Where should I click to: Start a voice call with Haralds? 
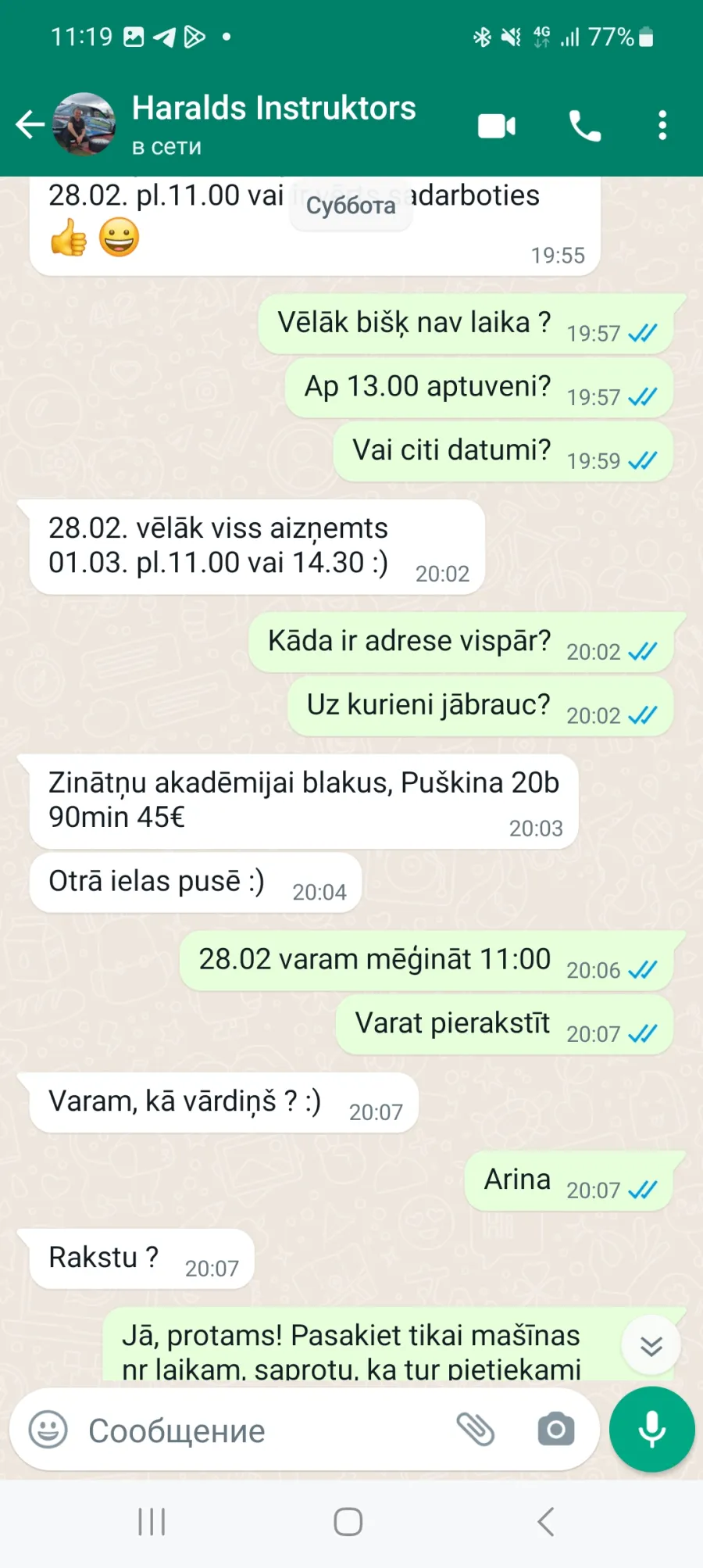[584, 126]
